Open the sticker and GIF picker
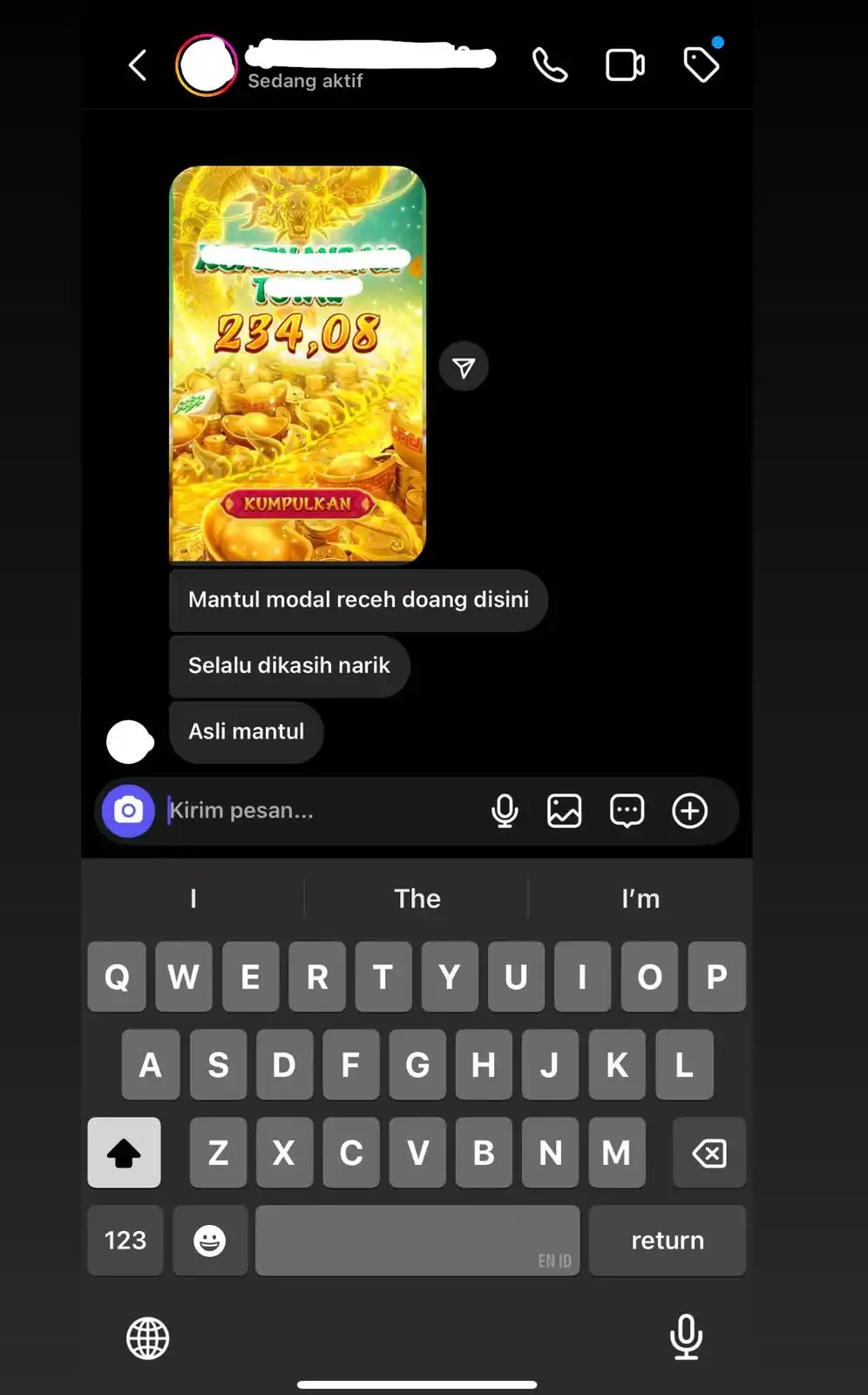This screenshot has width=868, height=1395. [627, 811]
